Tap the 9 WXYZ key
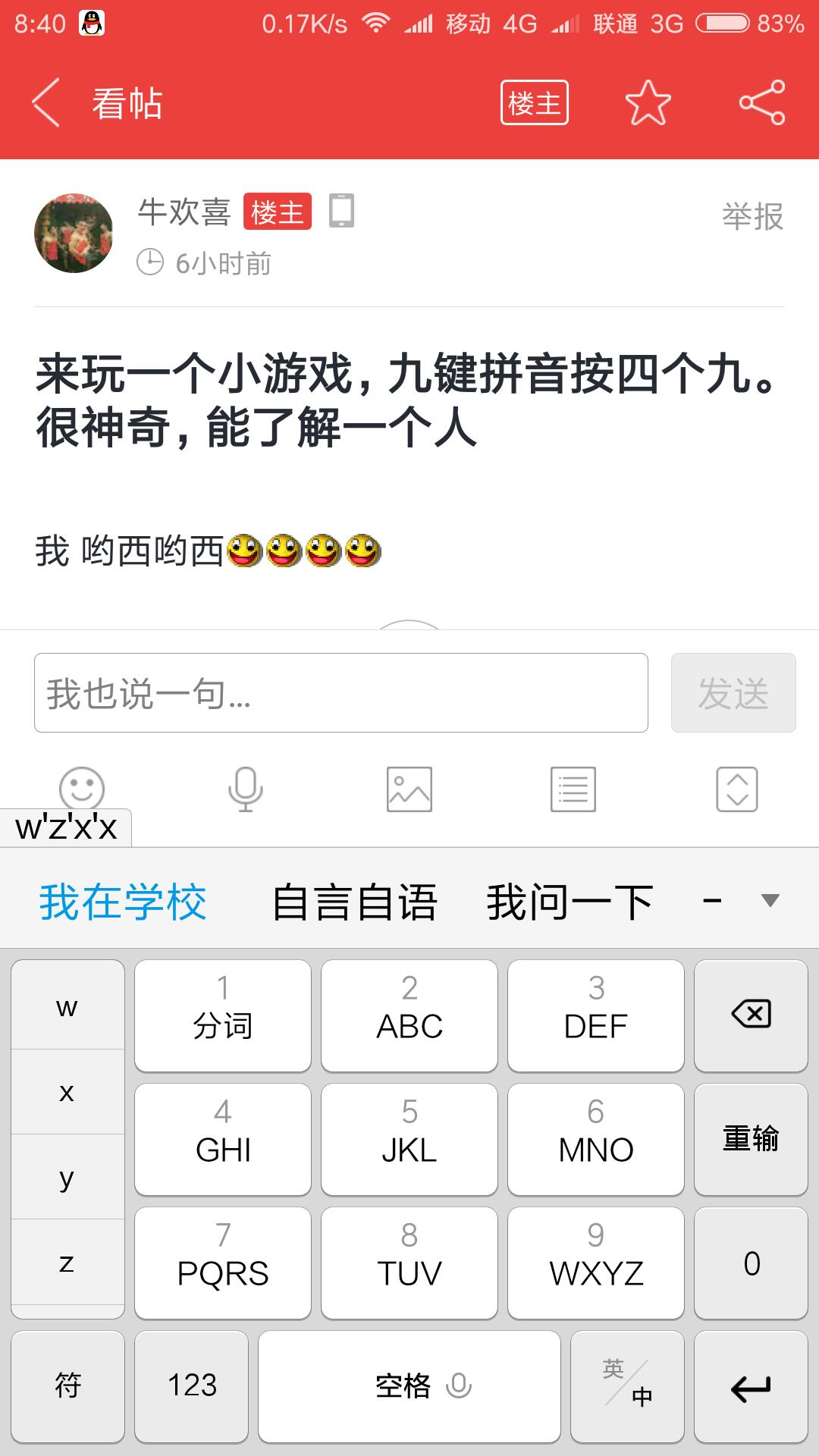The image size is (819, 1456). click(x=595, y=1263)
